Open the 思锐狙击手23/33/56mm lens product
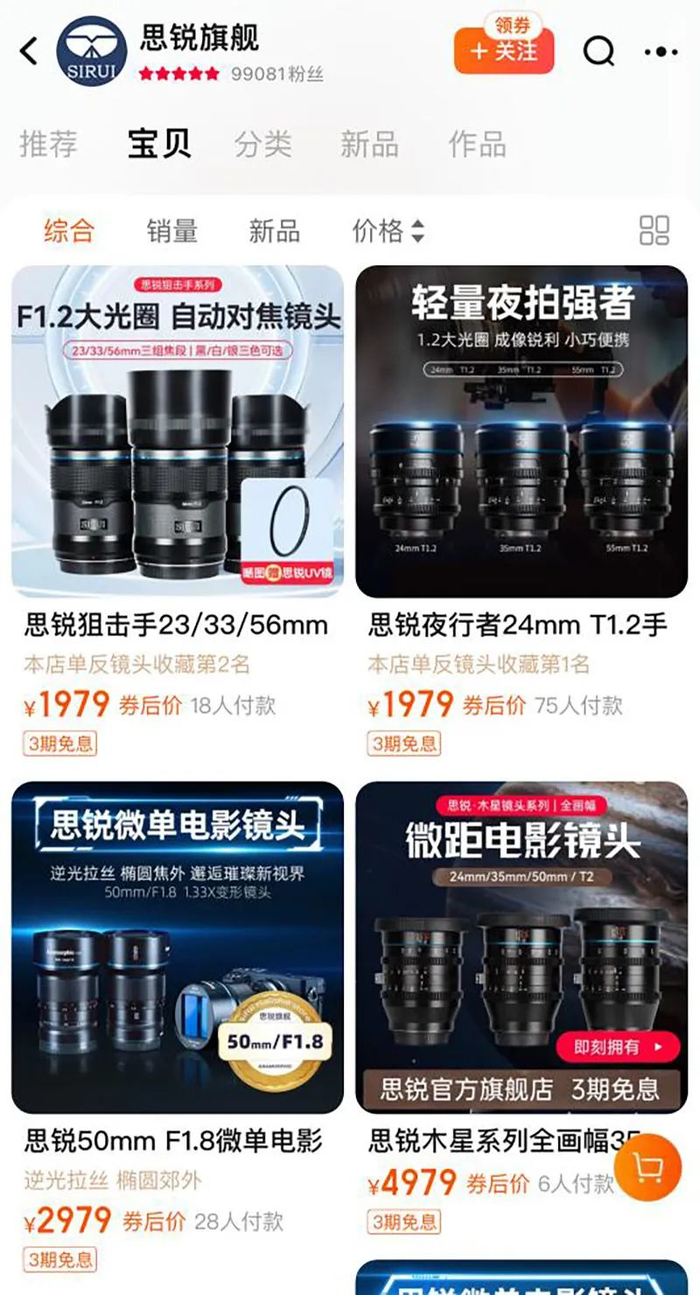700x1295 pixels. [177, 432]
